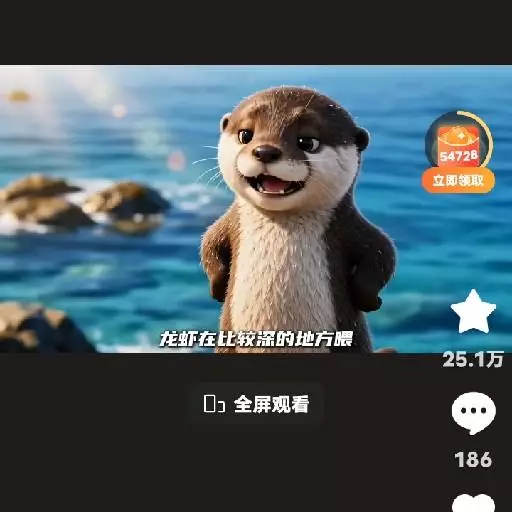Tap the star favorite icon

[x=473, y=312]
